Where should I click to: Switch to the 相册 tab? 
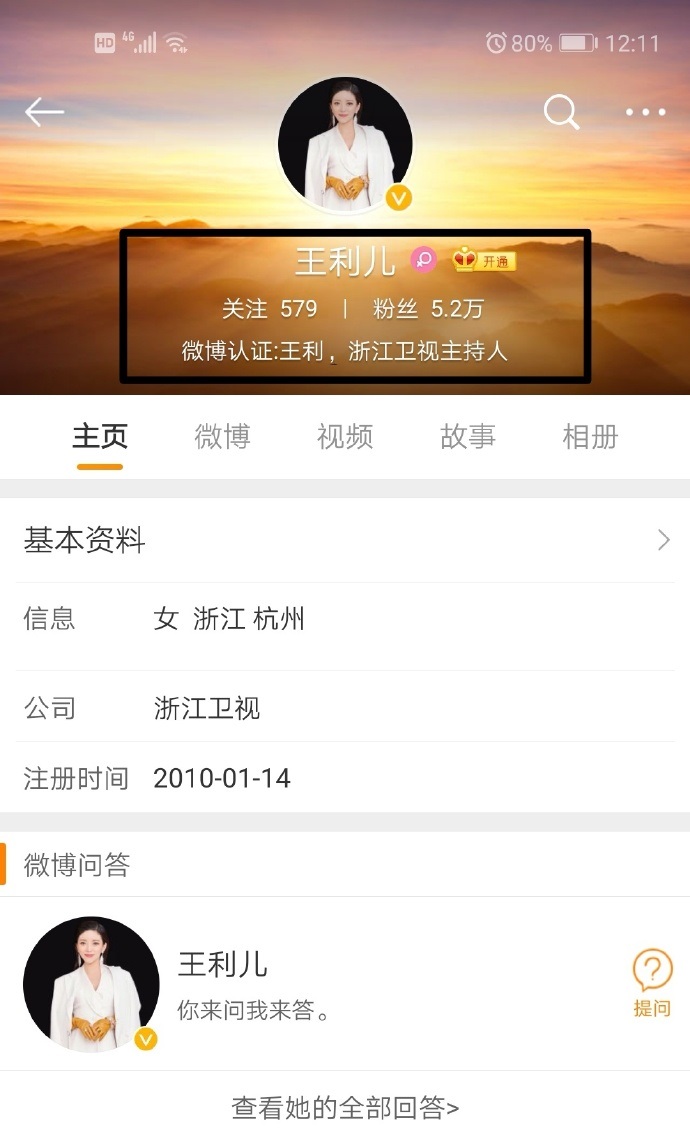click(590, 437)
